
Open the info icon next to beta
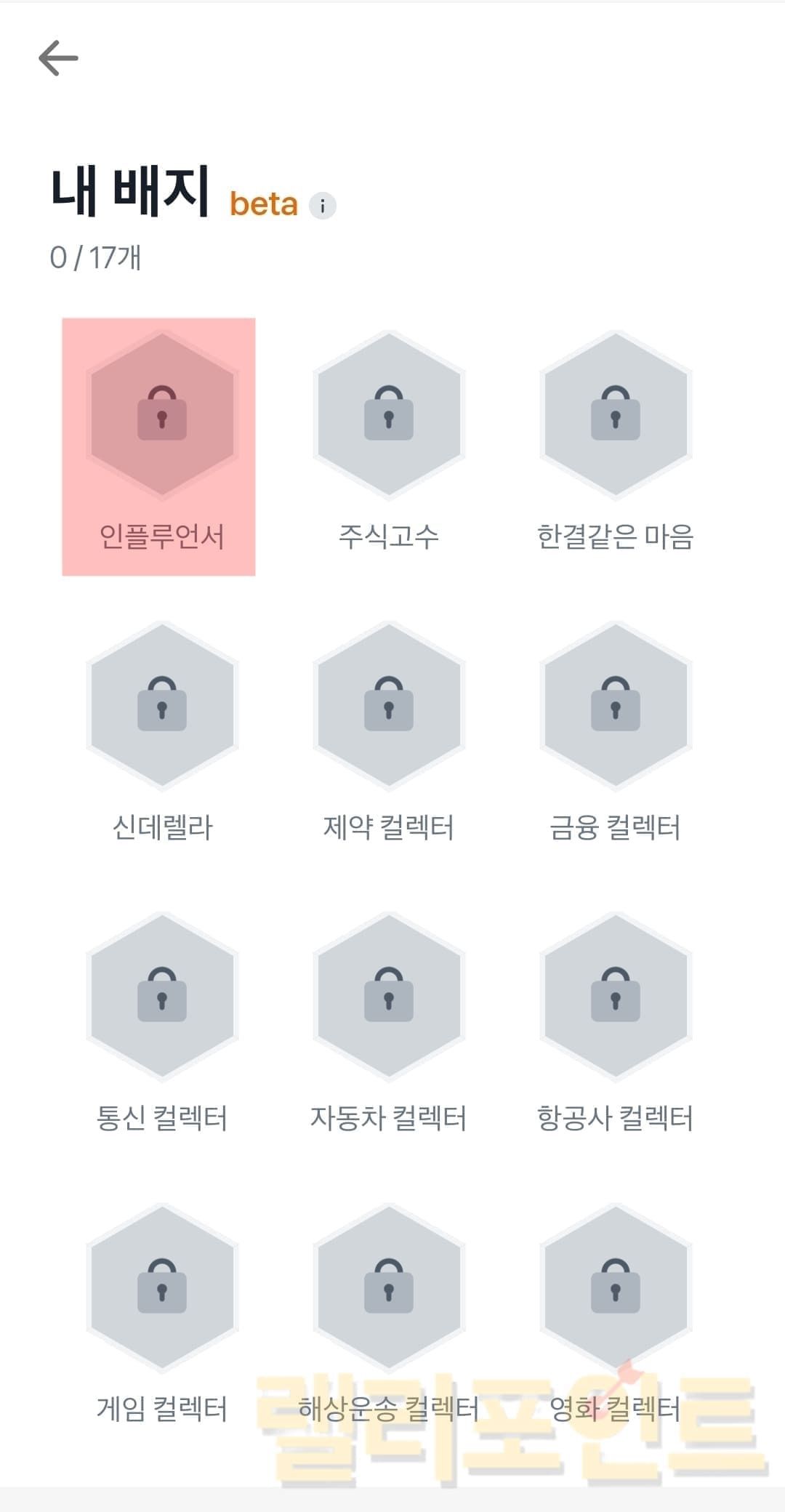[322, 206]
